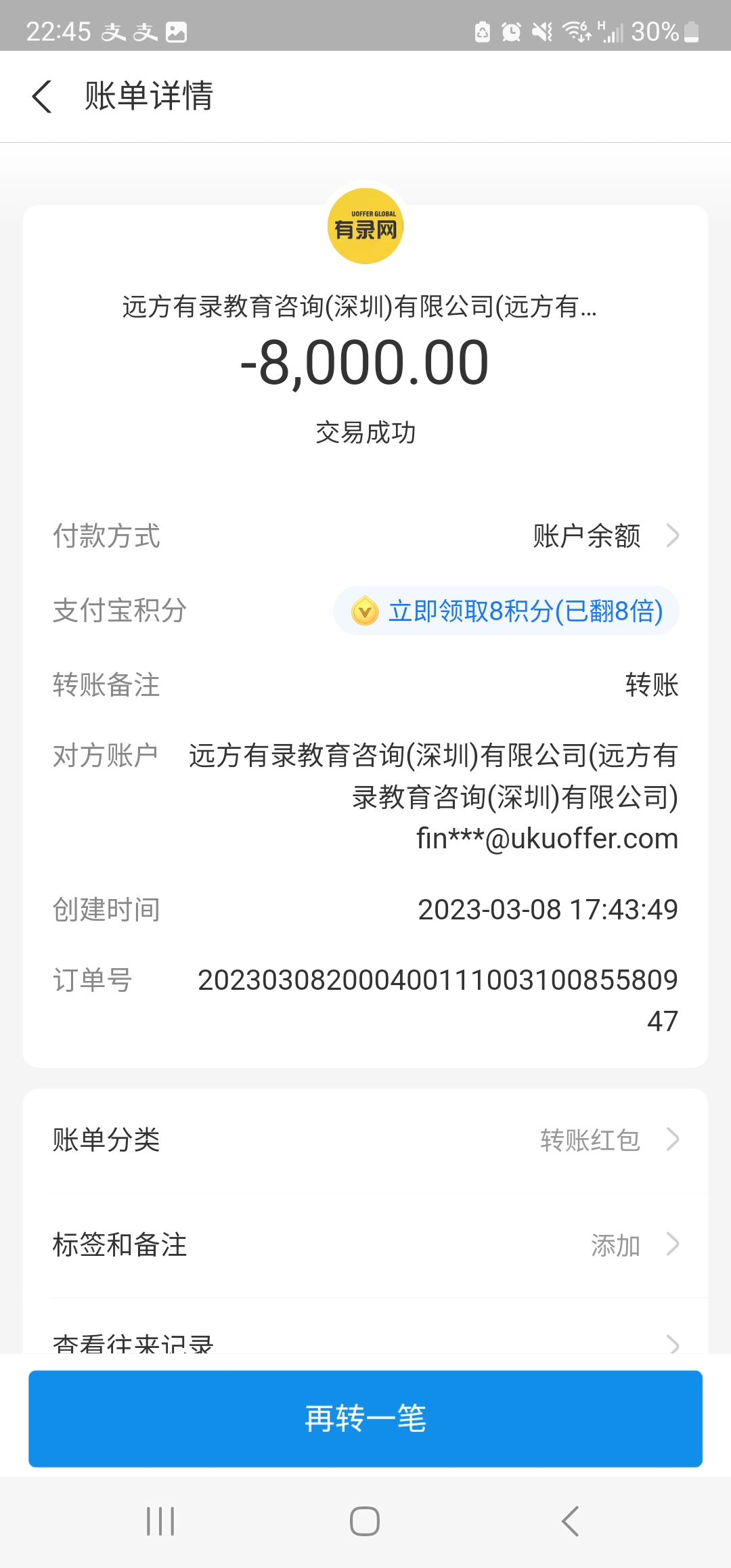Screen dimensions: 731x1568
Task: Go back from the 账单详情 page
Action: (42, 96)
